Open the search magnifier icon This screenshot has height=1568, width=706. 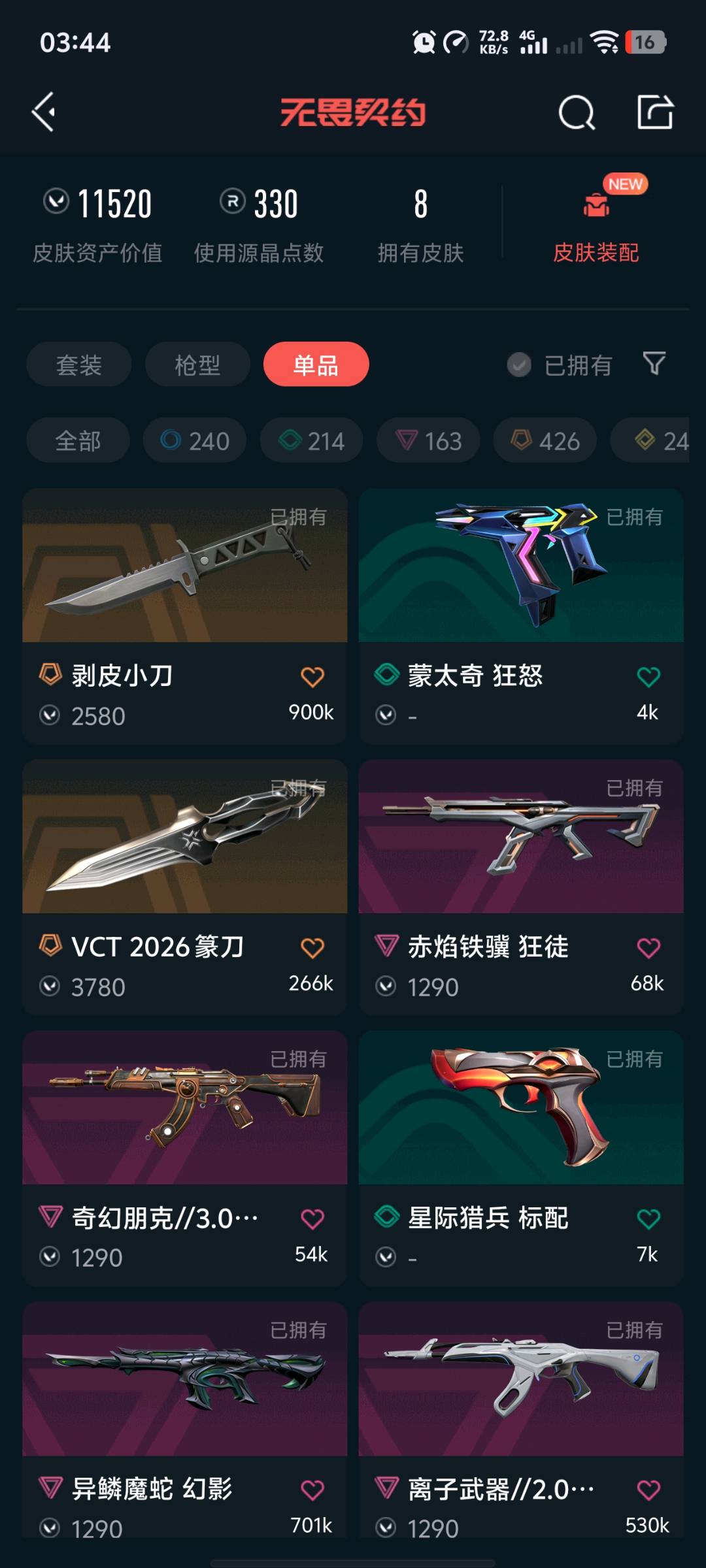coord(577,113)
